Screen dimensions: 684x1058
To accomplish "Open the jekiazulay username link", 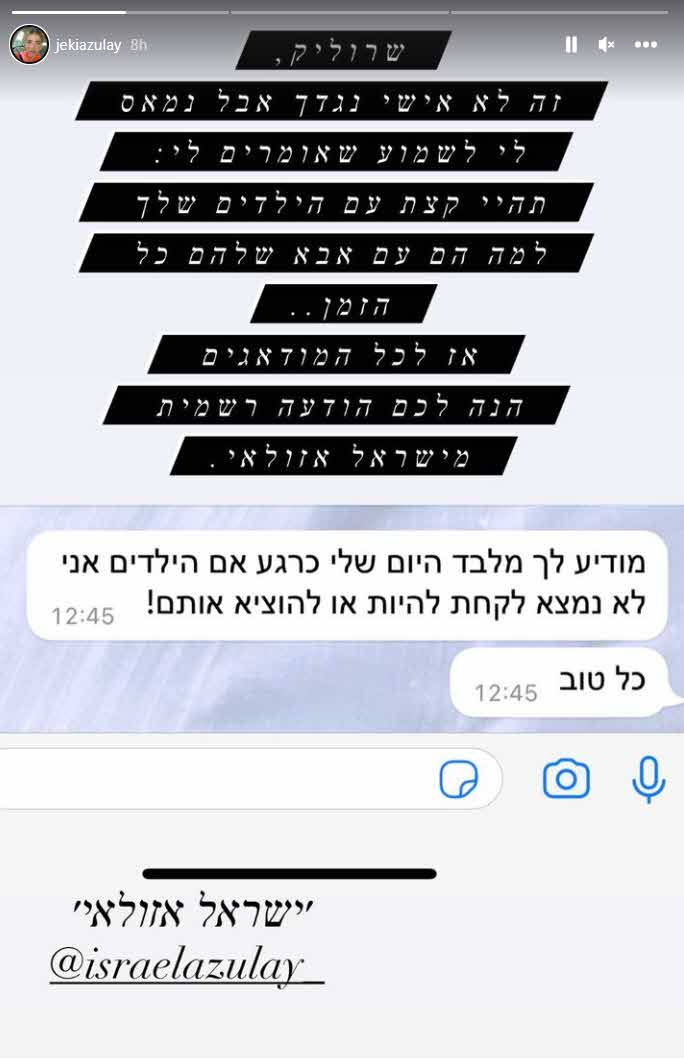I will [x=89, y=45].
